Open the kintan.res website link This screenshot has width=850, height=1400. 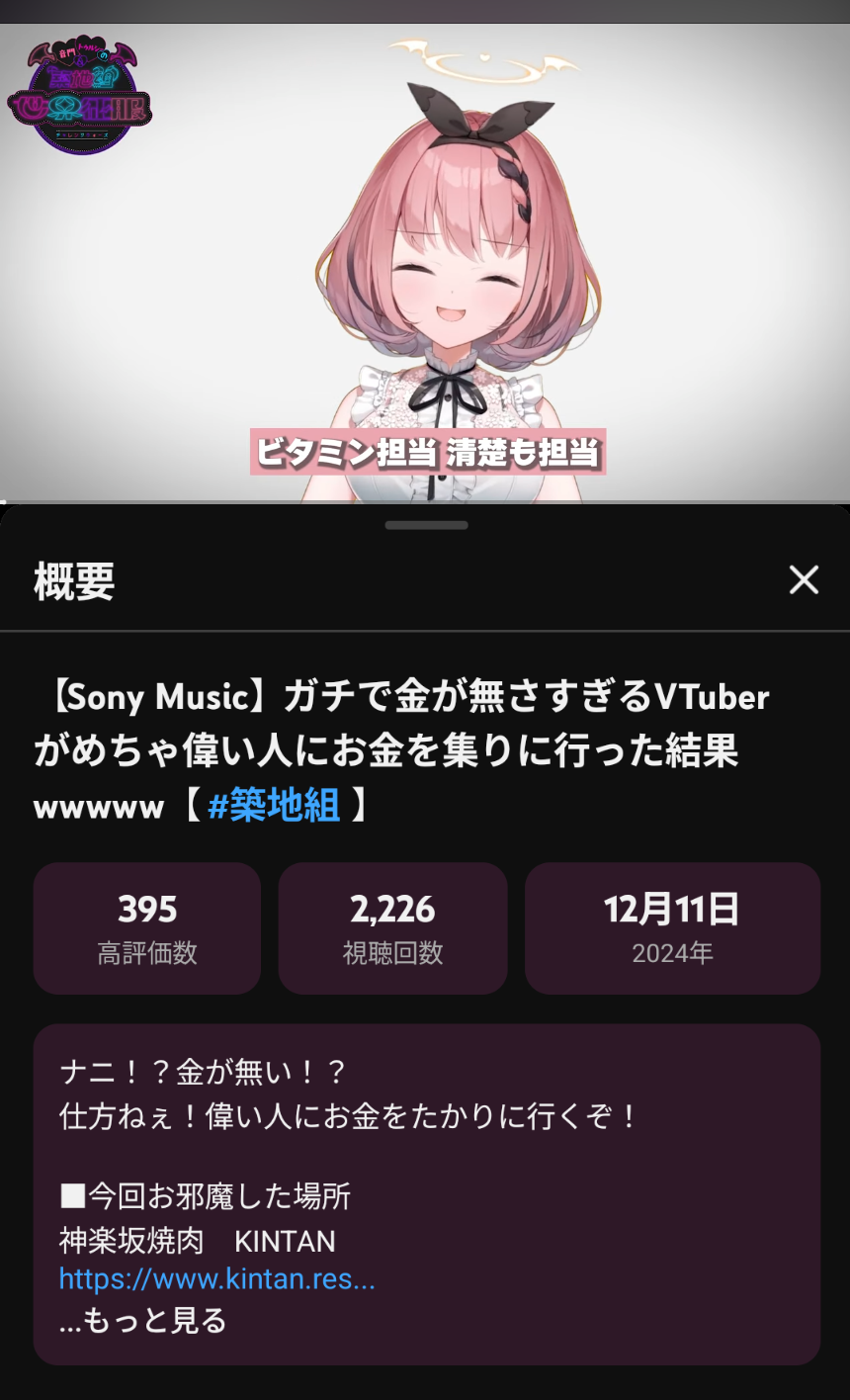(x=216, y=1278)
